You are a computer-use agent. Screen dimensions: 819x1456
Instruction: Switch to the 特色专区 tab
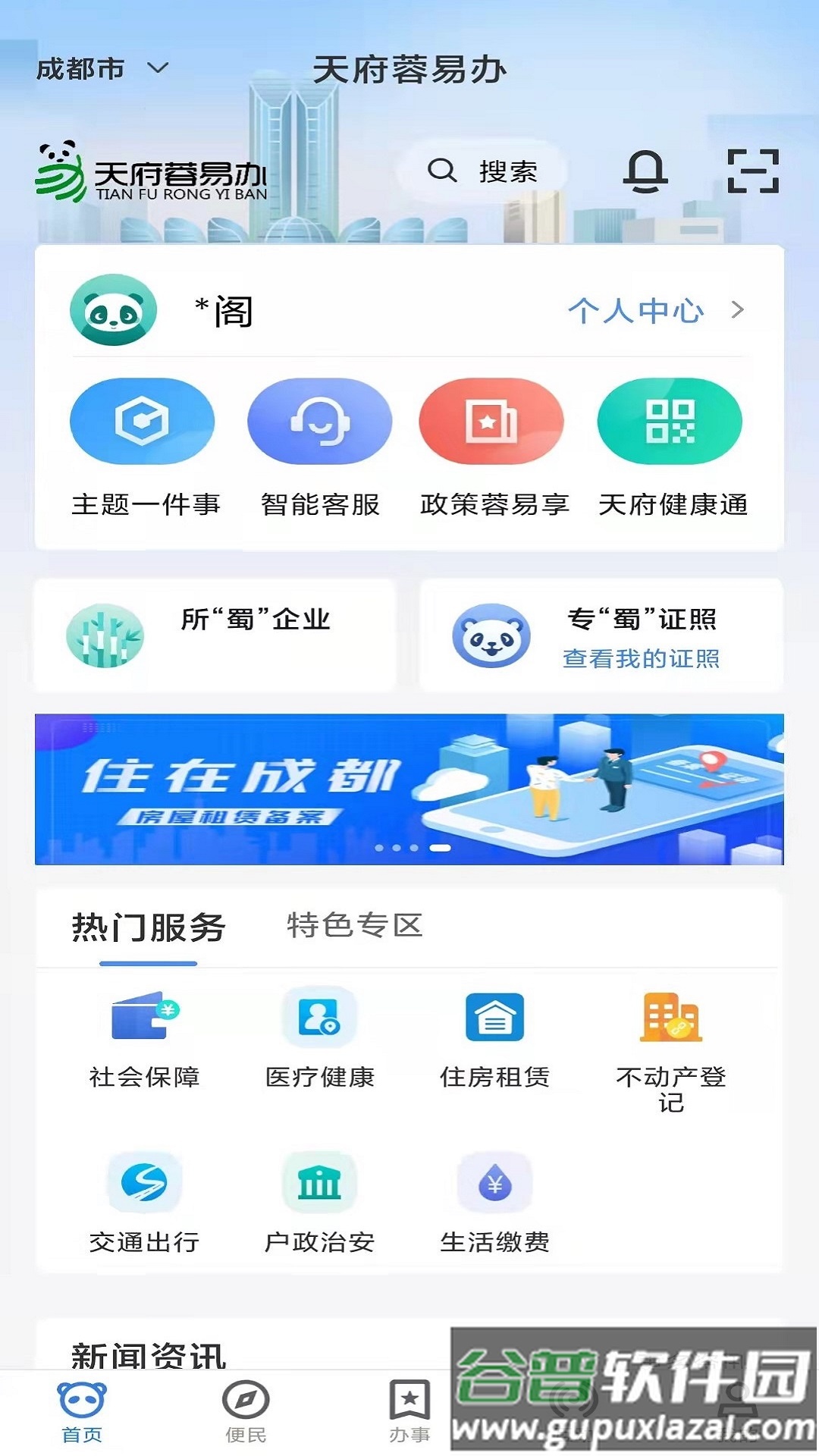pos(355,927)
